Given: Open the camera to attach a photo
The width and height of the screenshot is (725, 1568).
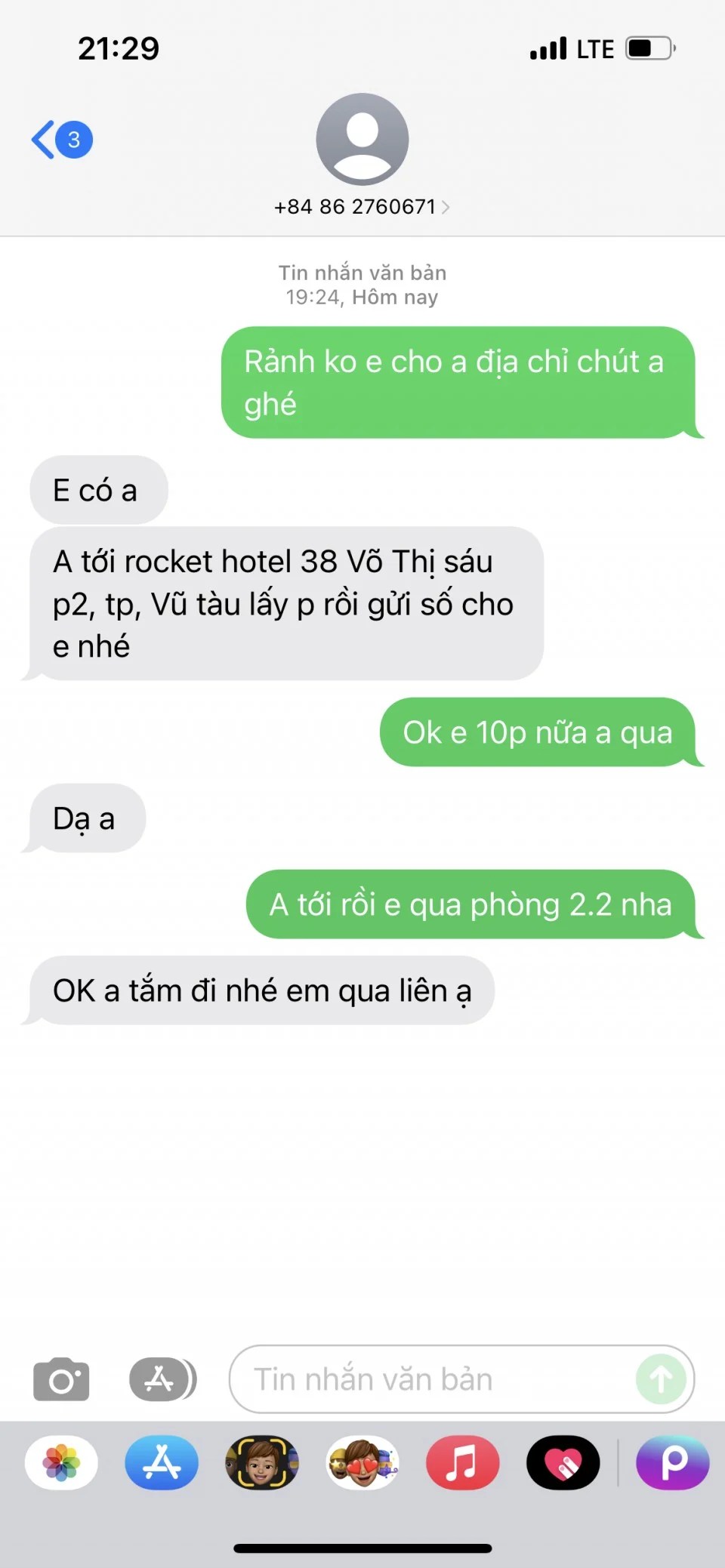Looking at the screenshot, I should click(x=61, y=1379).
